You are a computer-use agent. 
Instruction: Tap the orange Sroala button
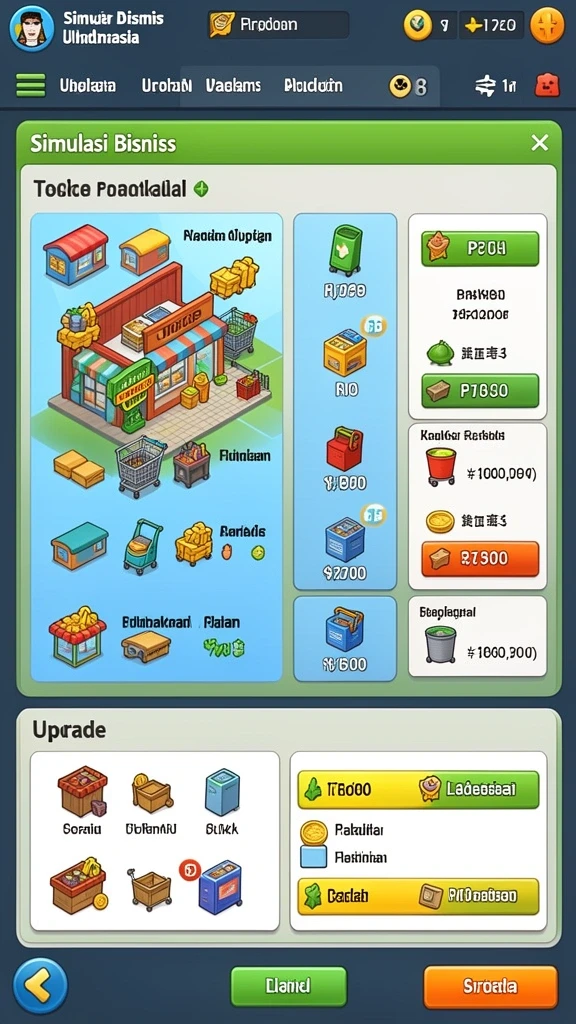490,986
